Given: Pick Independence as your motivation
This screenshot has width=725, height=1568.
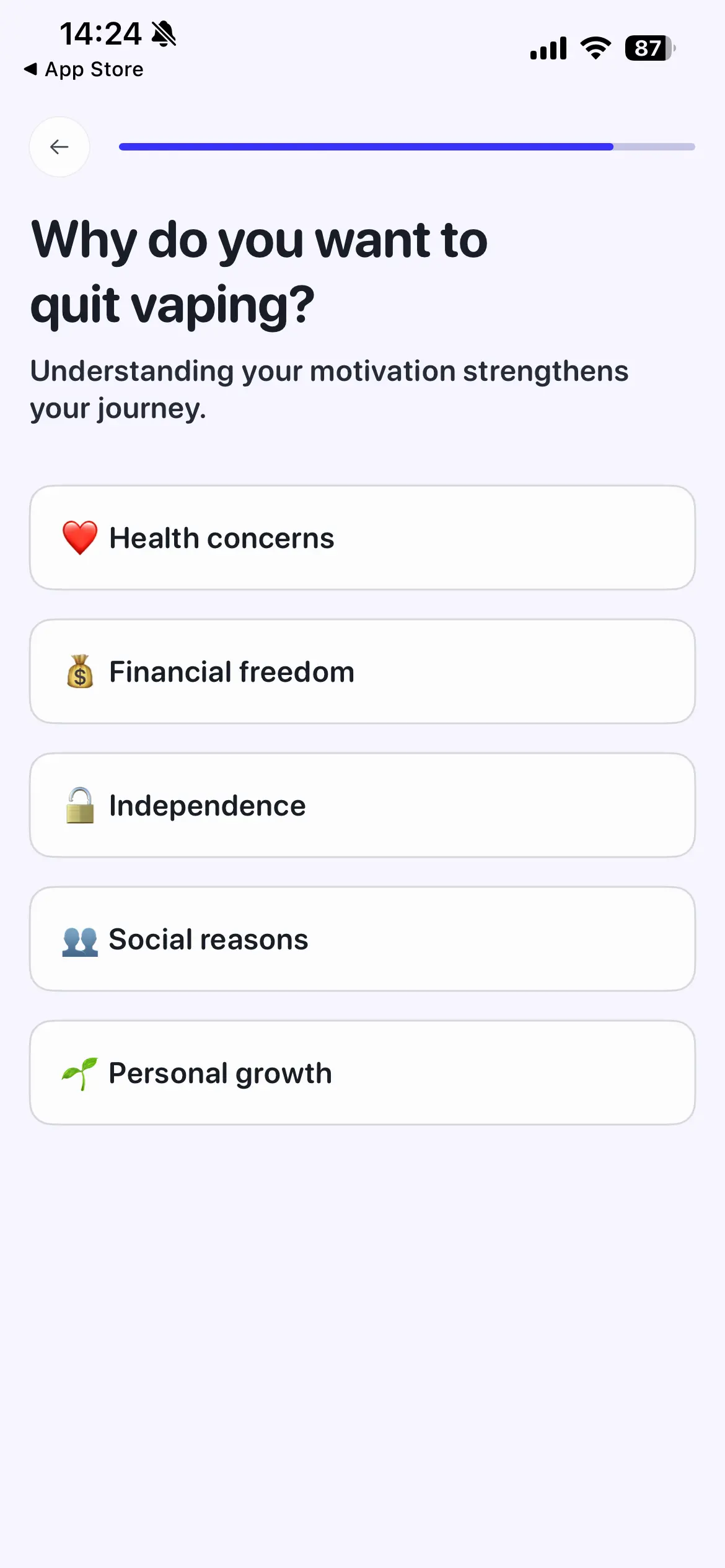Looking at the screenshot, I should pyautogui.click(x=362, y=805).
